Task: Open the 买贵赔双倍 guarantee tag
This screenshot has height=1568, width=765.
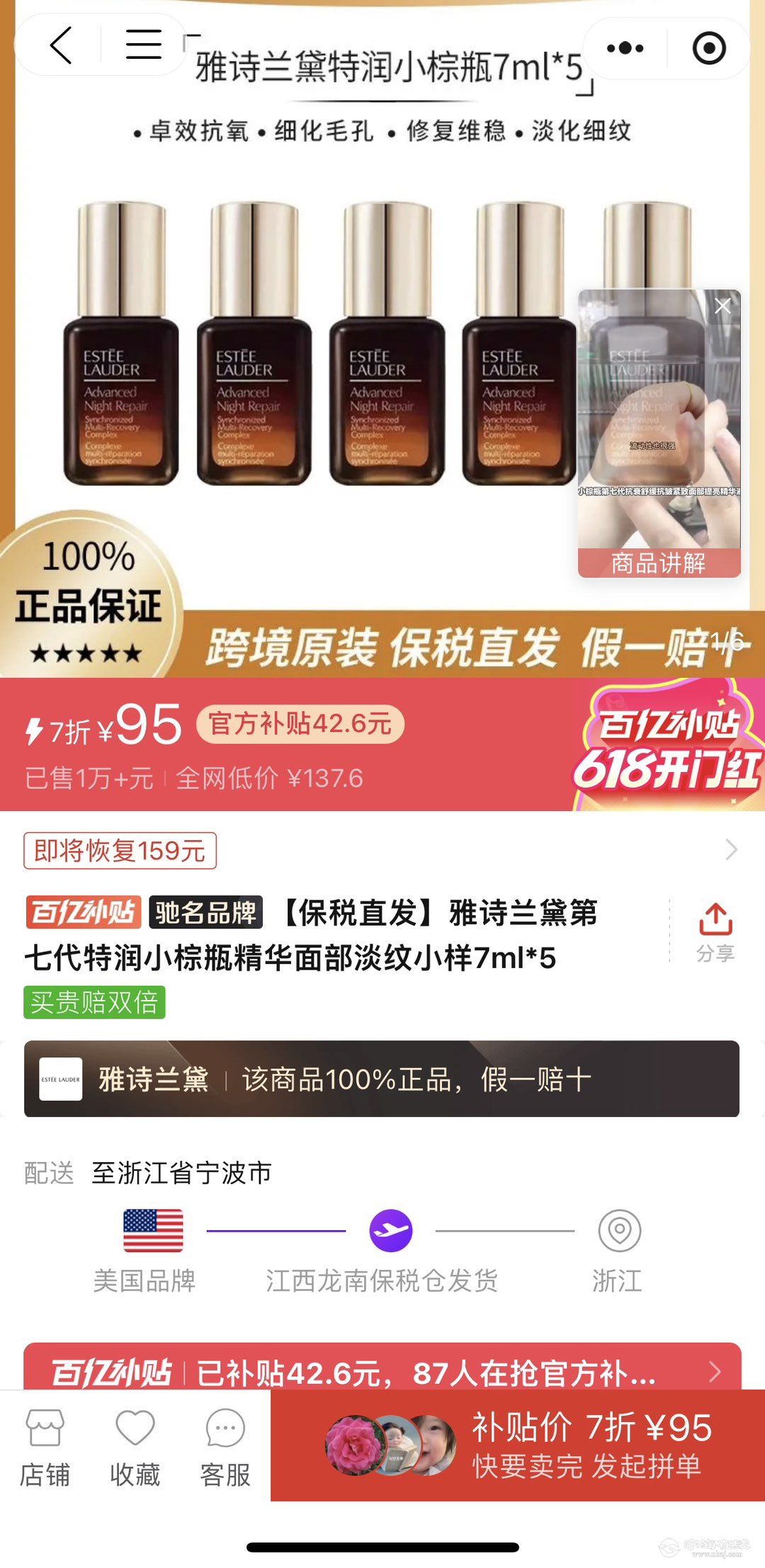Action: (x=94, y=1002)
